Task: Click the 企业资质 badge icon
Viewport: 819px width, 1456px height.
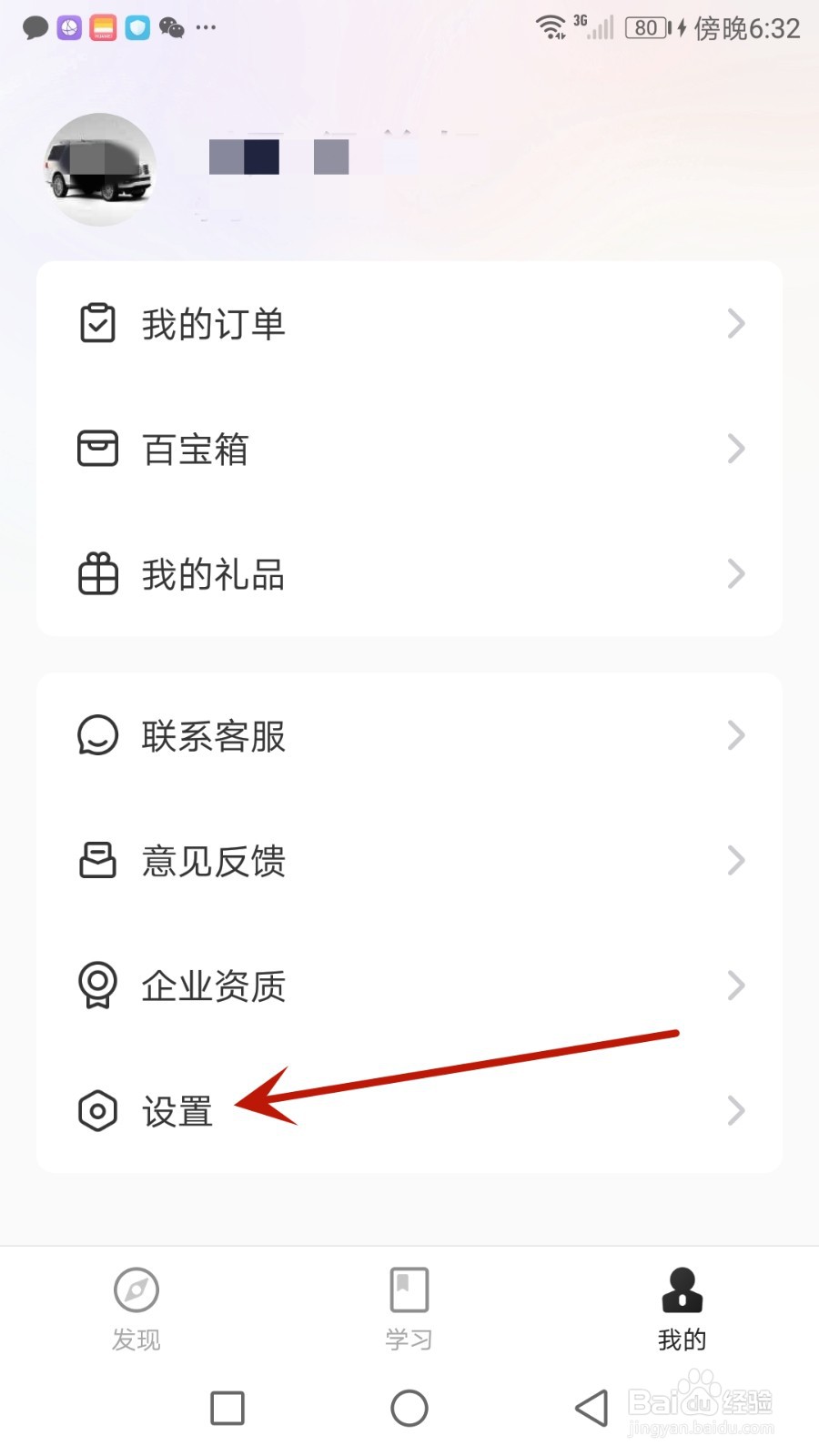Action: point(96,985)
